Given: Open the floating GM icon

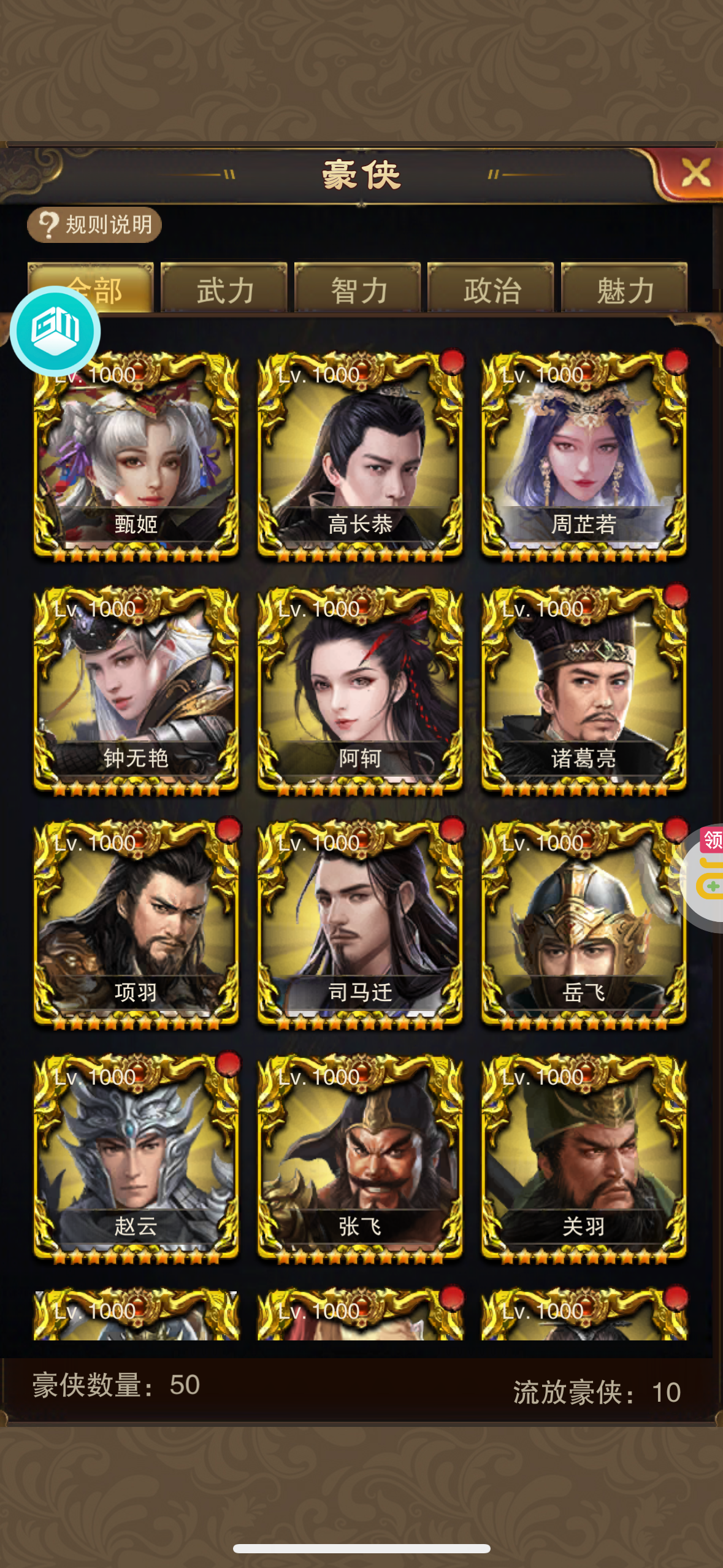Looking at the screenshot, I should pos(55,331).
